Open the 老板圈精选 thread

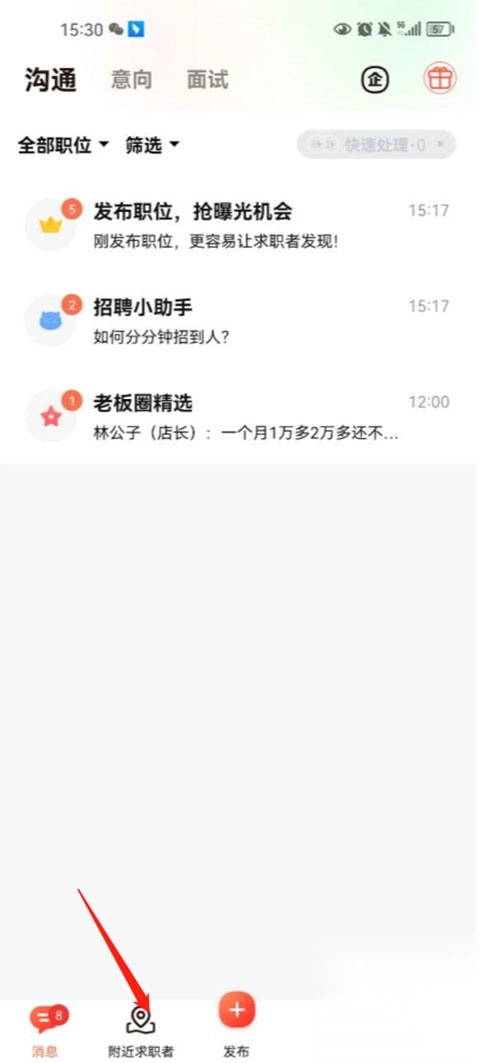point(240,416)
